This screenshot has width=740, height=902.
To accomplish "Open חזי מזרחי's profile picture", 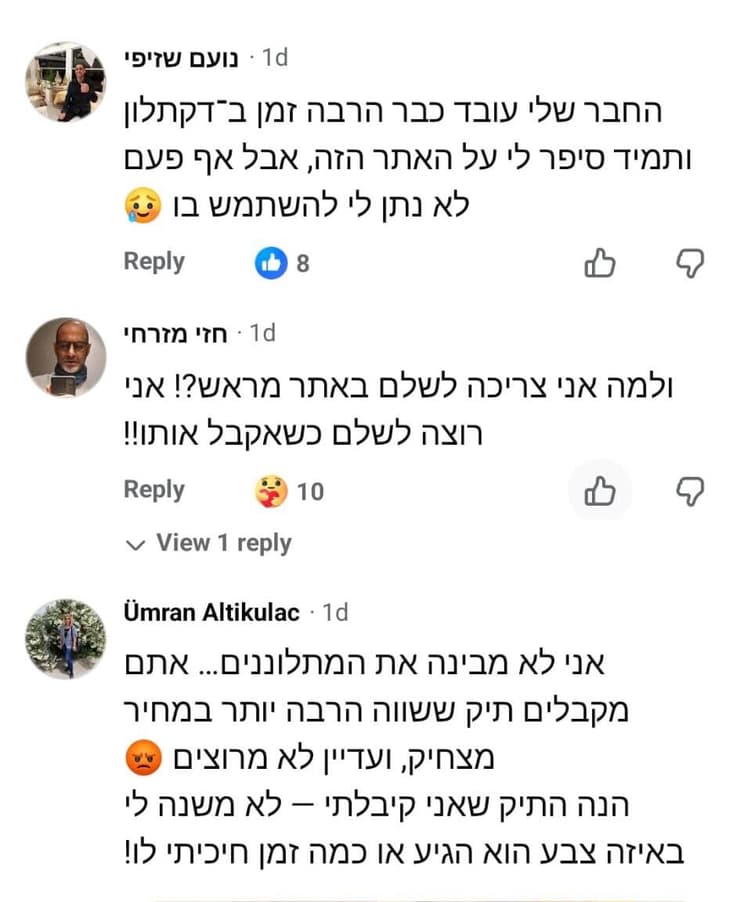I will pyautogui.click(x=65, y=357).
